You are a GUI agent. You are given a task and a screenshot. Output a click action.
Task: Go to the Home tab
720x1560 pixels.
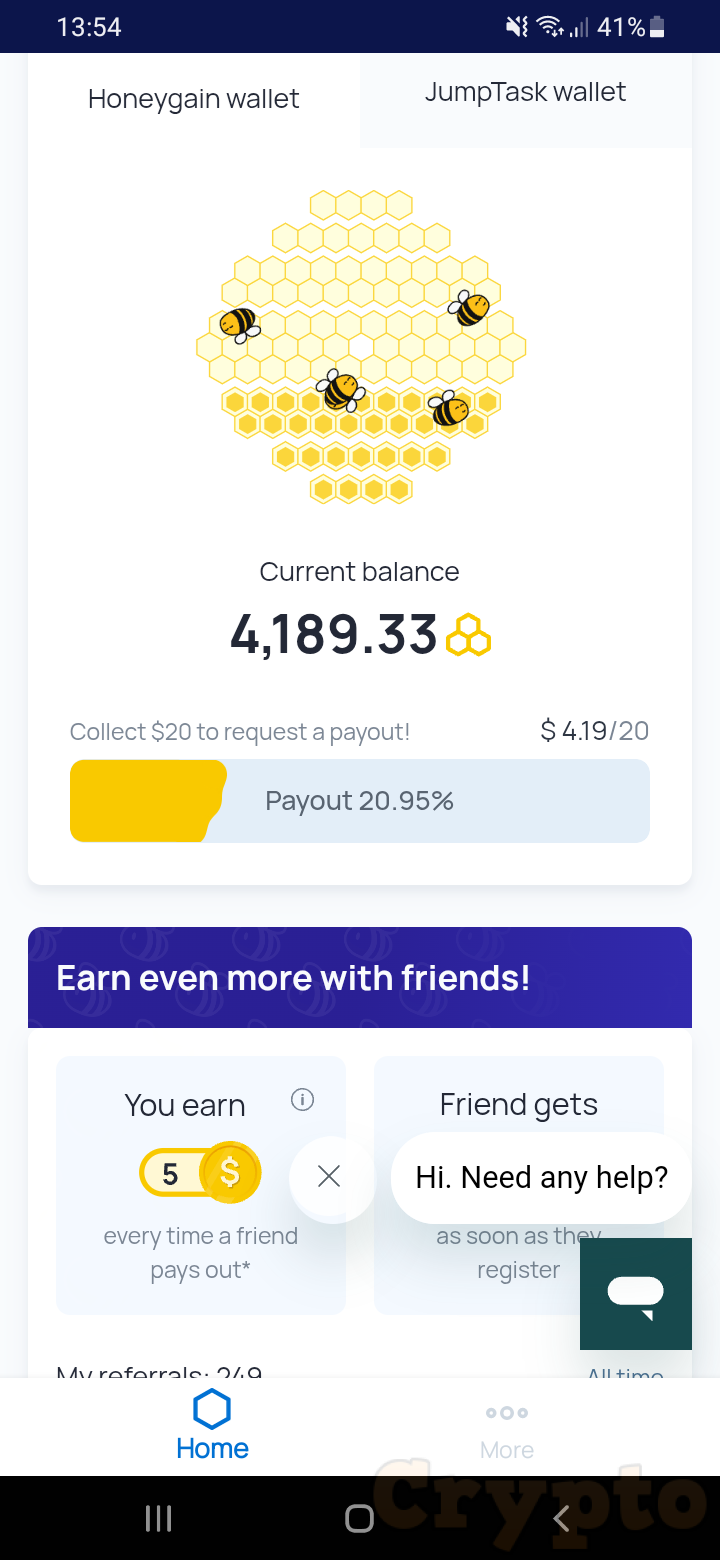pyautogui.click(x=212, y=1426)
